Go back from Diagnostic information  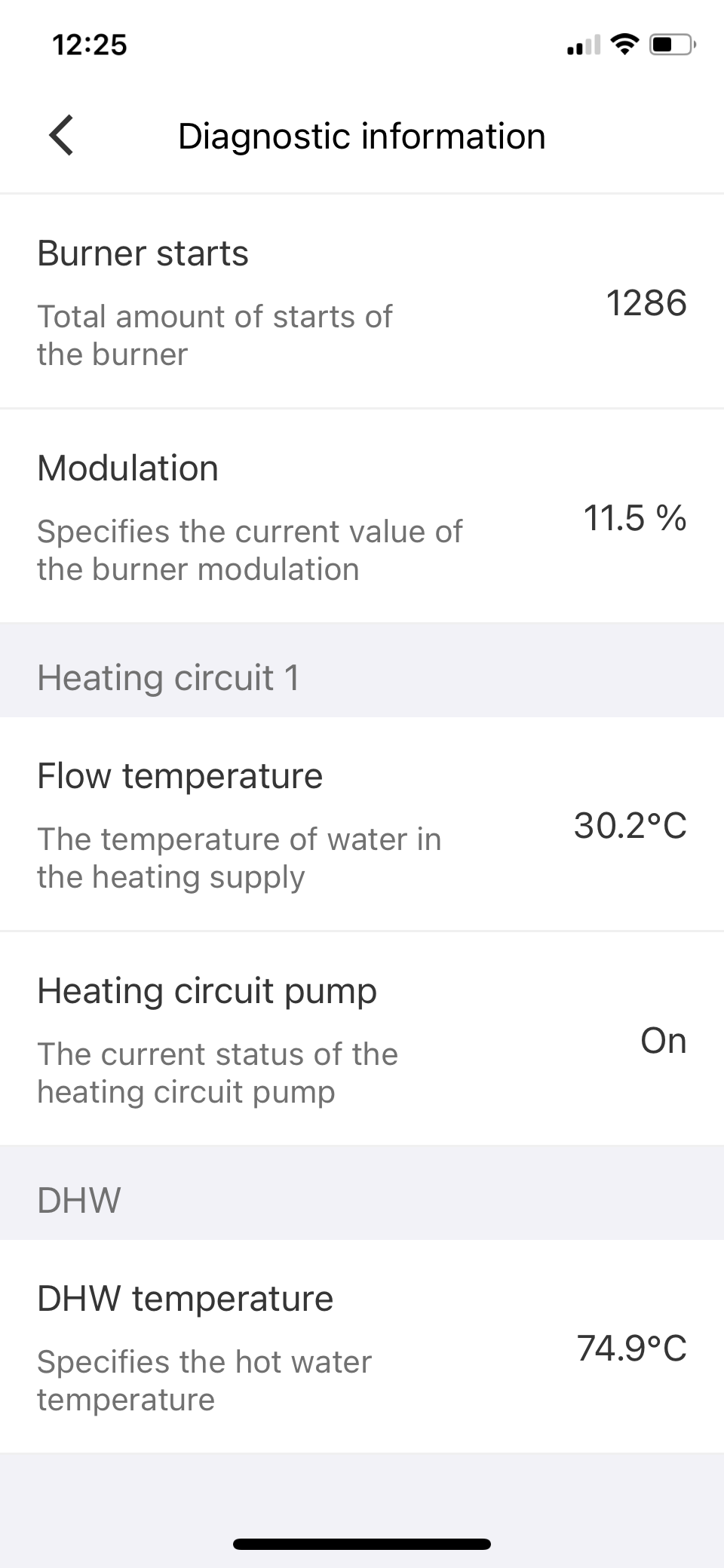click(62, 136)
